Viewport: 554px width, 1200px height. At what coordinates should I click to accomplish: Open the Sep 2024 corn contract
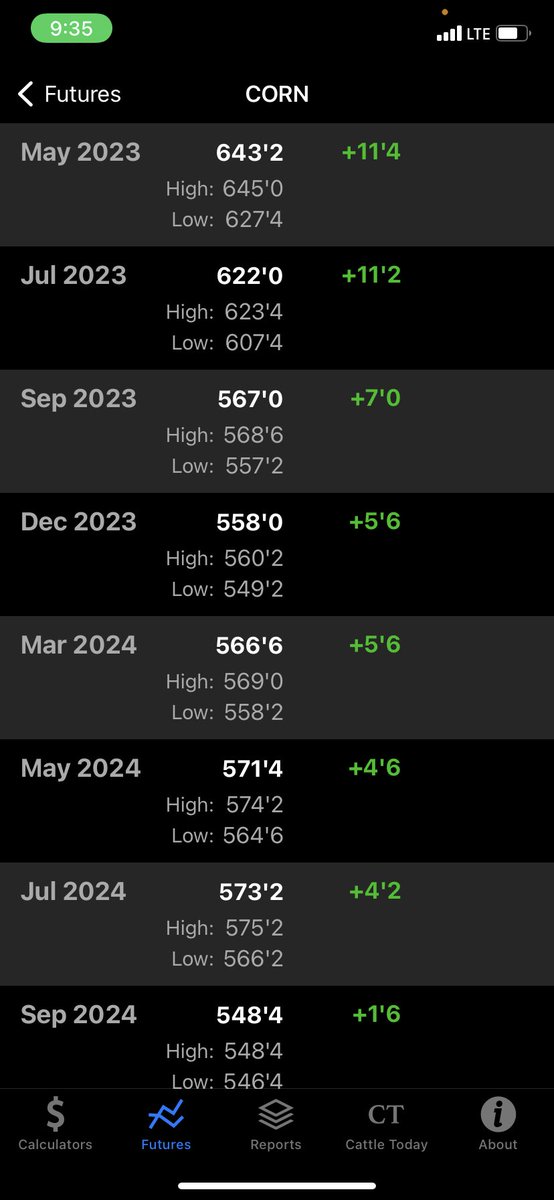click(277, 1037)
